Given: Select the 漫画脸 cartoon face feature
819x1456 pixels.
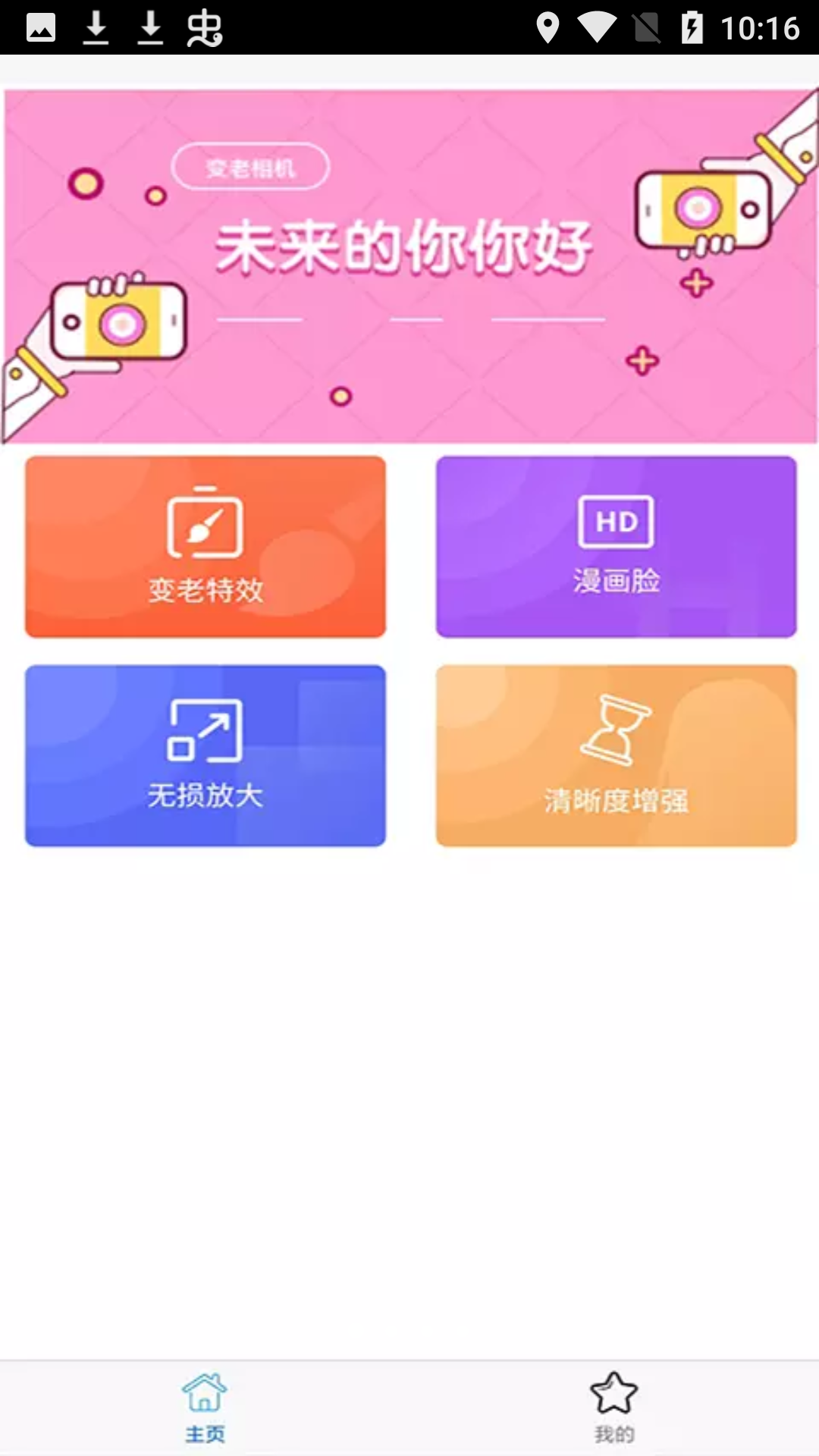Looking at the screenshot, I should click(x=616, y=546).
